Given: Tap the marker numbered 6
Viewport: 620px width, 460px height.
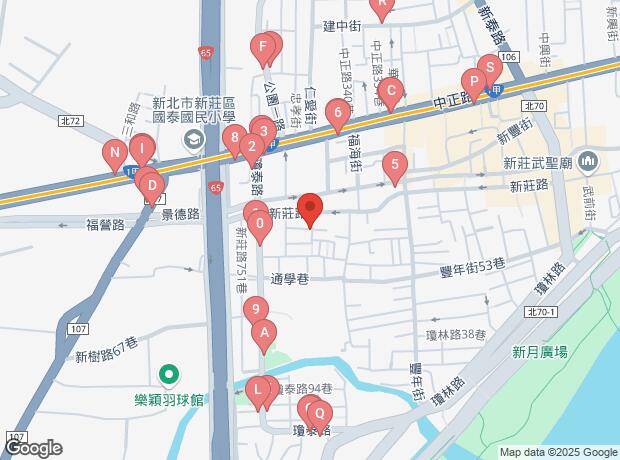Looking at the screenshot, I should pyautogui.click(x=339, y=114).
